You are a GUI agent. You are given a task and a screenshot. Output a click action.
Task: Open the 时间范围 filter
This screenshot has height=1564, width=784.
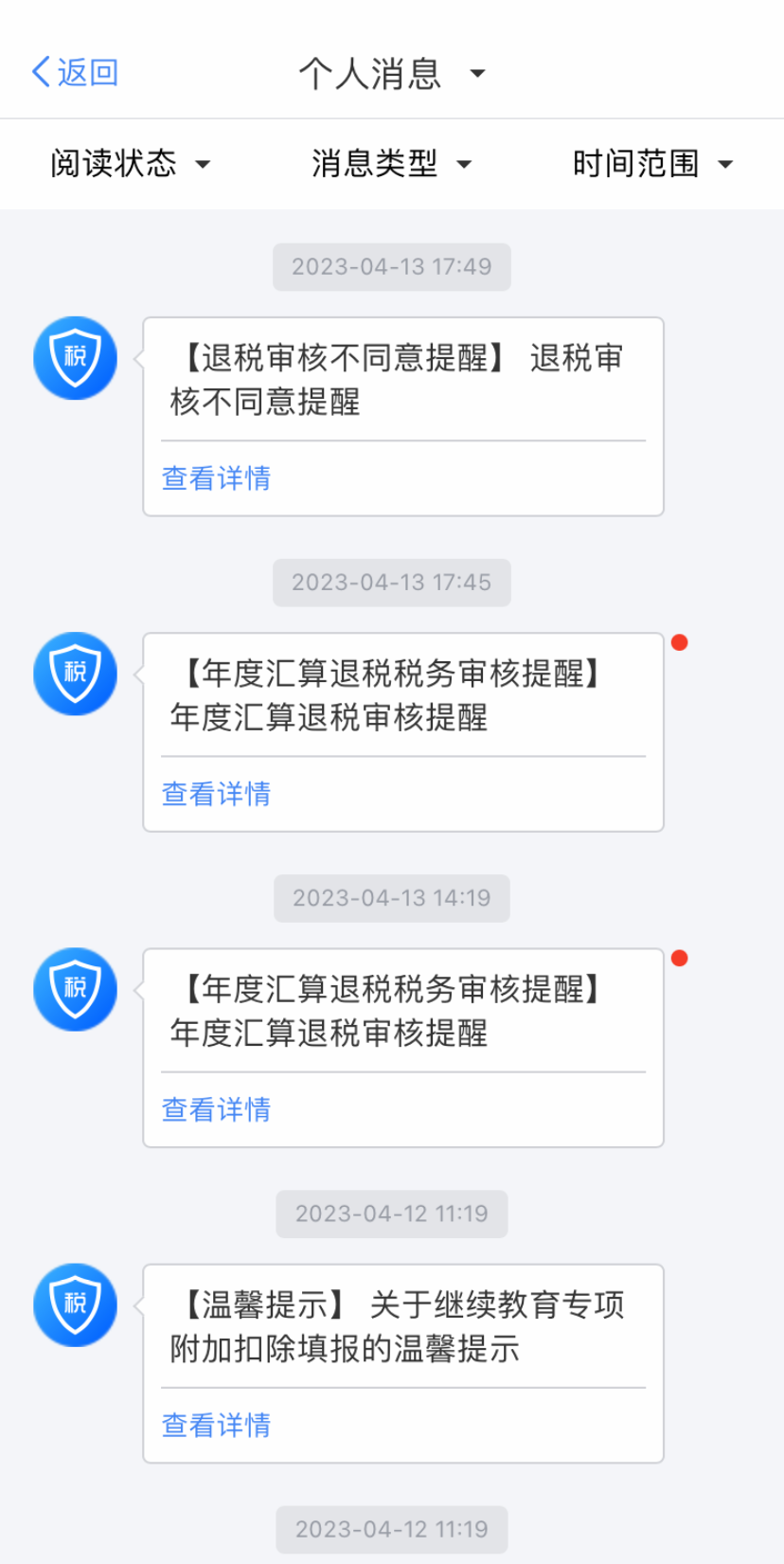coord(652,164)
